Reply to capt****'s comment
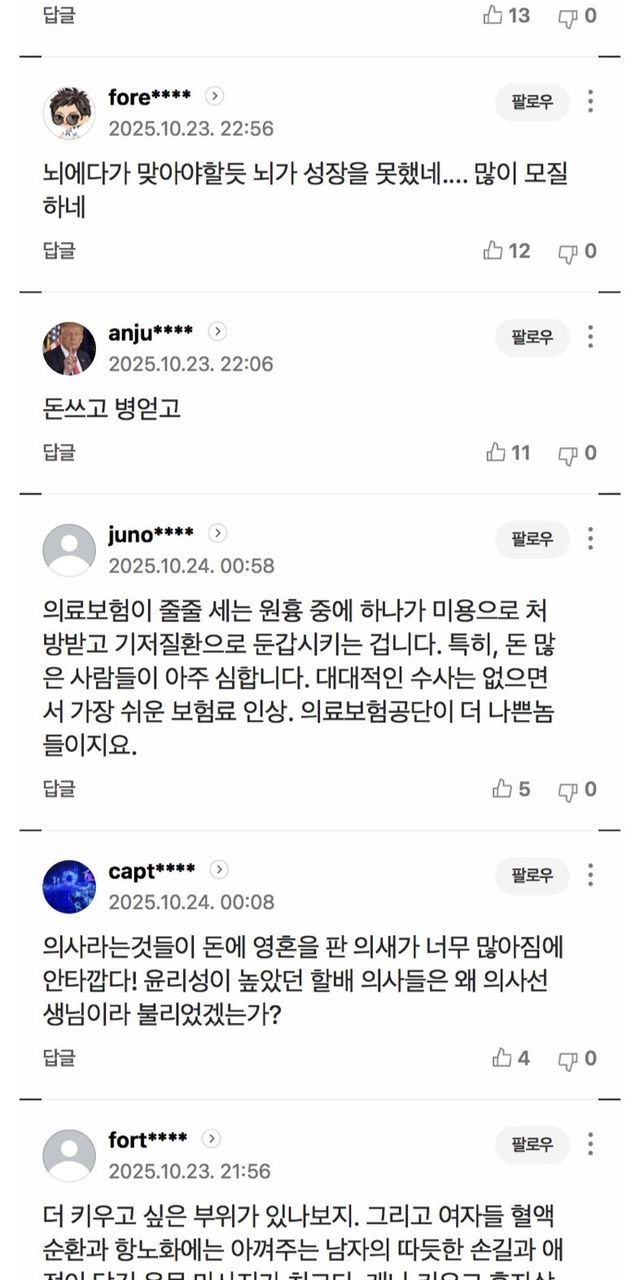Image resolution: width=640 pixels, height=1280 pixels. pos(59,1058)
